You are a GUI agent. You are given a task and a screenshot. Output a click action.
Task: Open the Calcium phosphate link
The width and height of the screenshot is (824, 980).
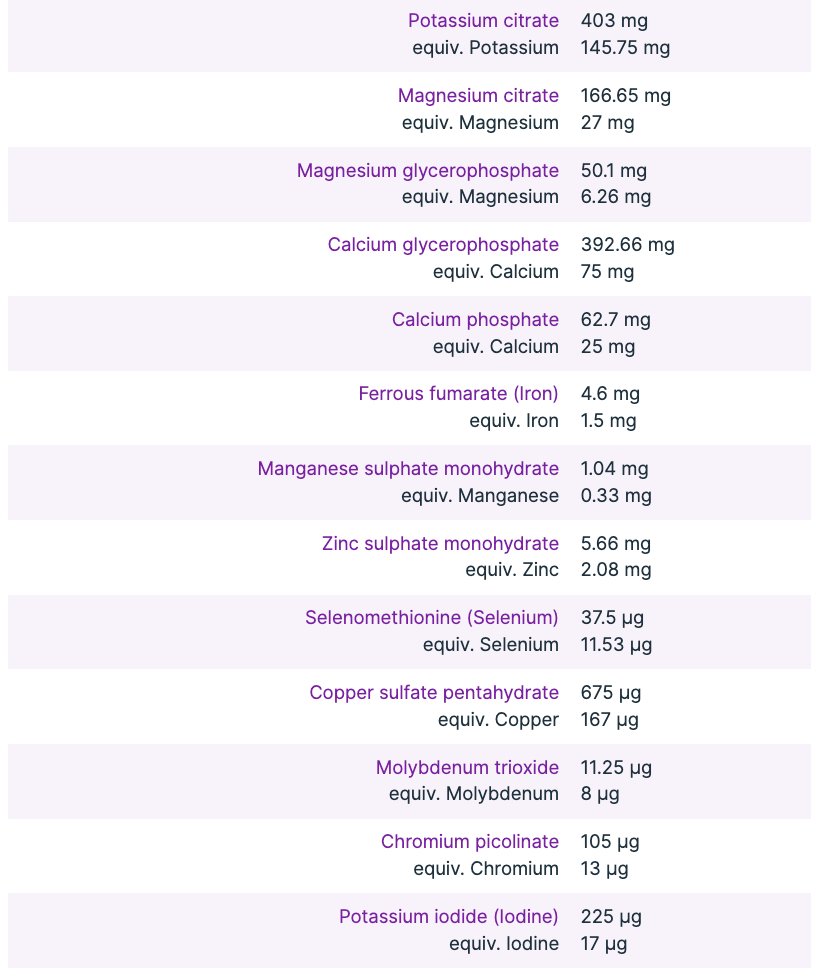click(475, 320)
